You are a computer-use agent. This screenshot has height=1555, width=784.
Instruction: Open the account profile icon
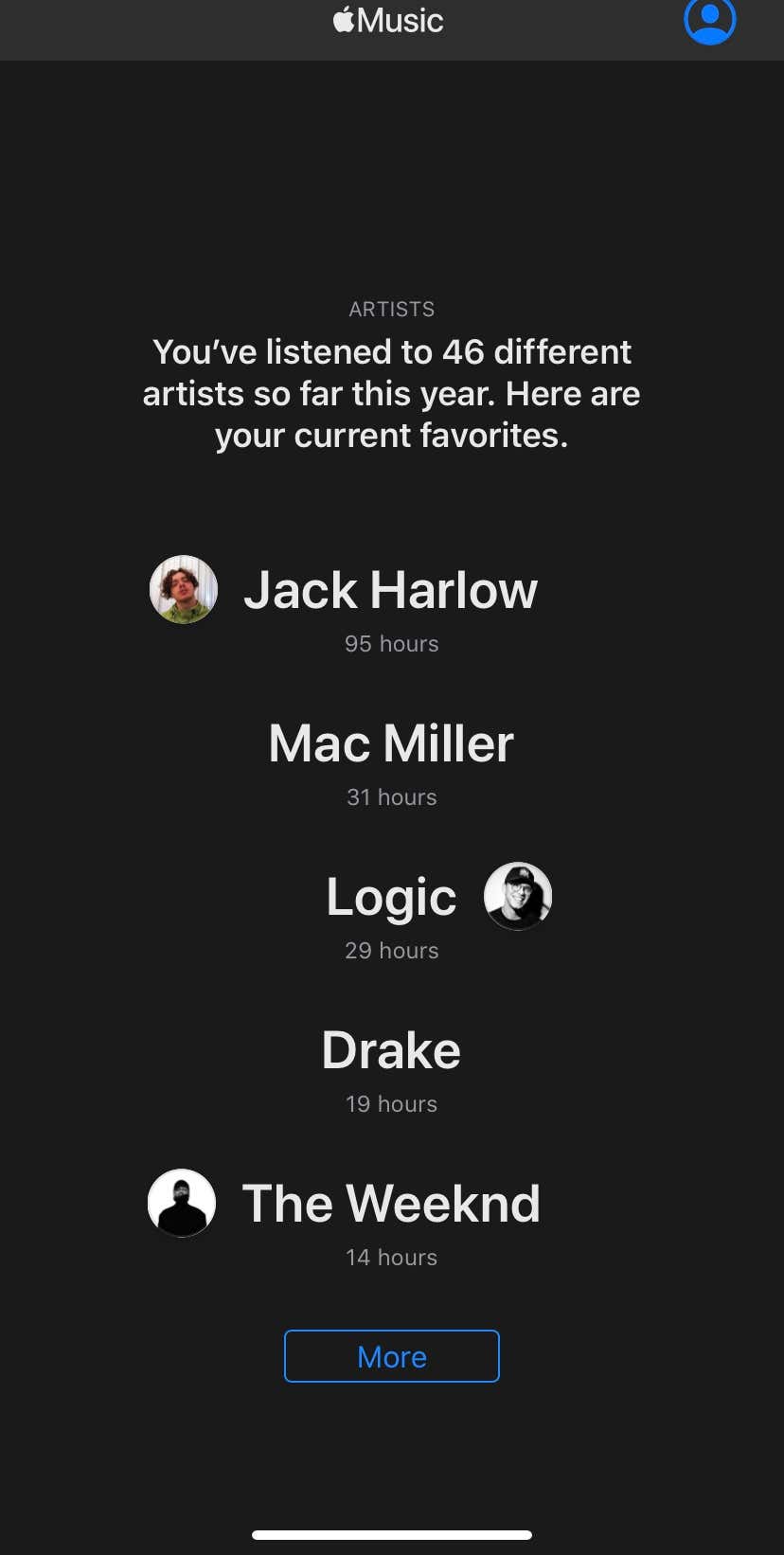[709, 19]
